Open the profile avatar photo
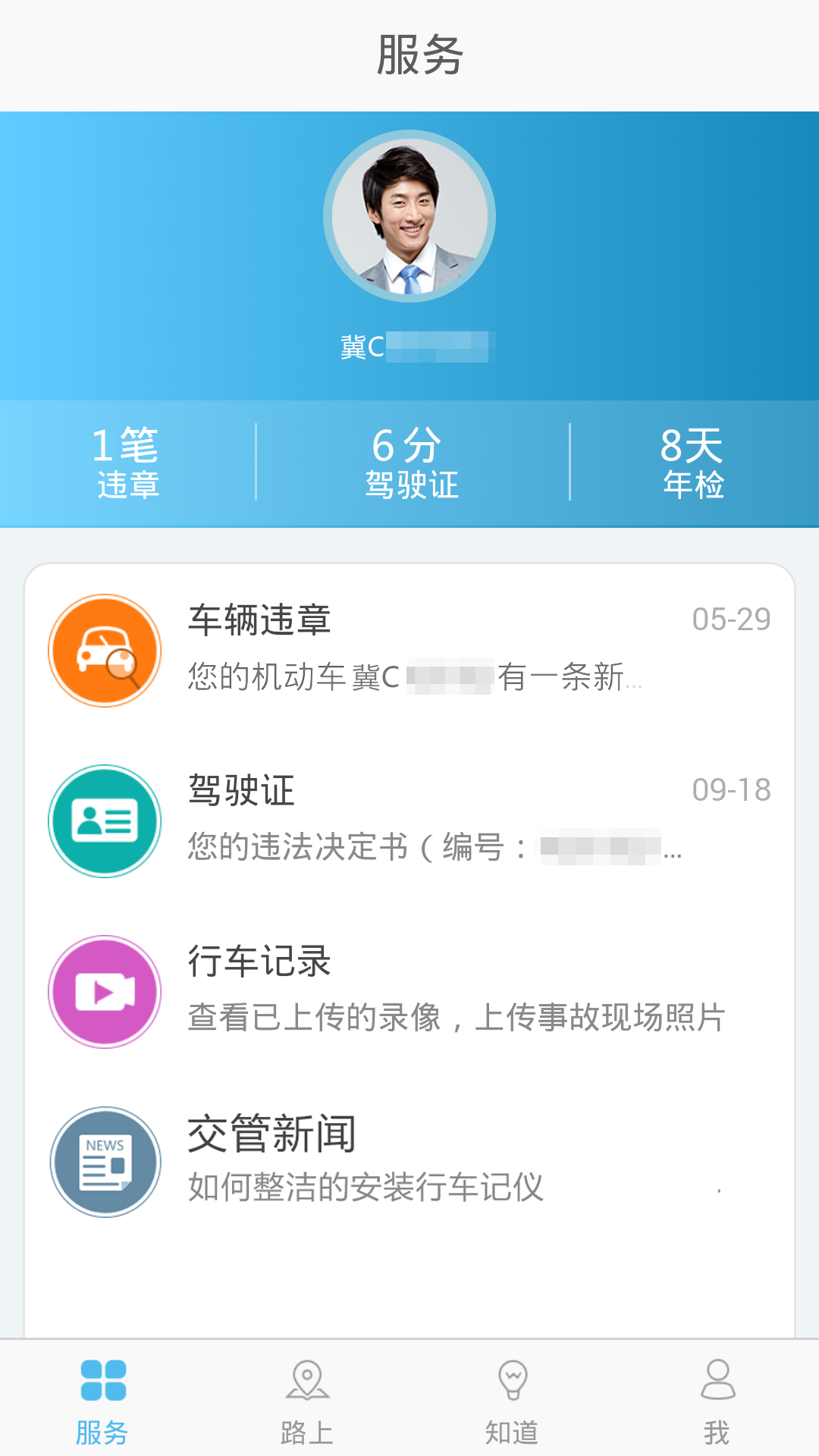 tap(409, 217)
